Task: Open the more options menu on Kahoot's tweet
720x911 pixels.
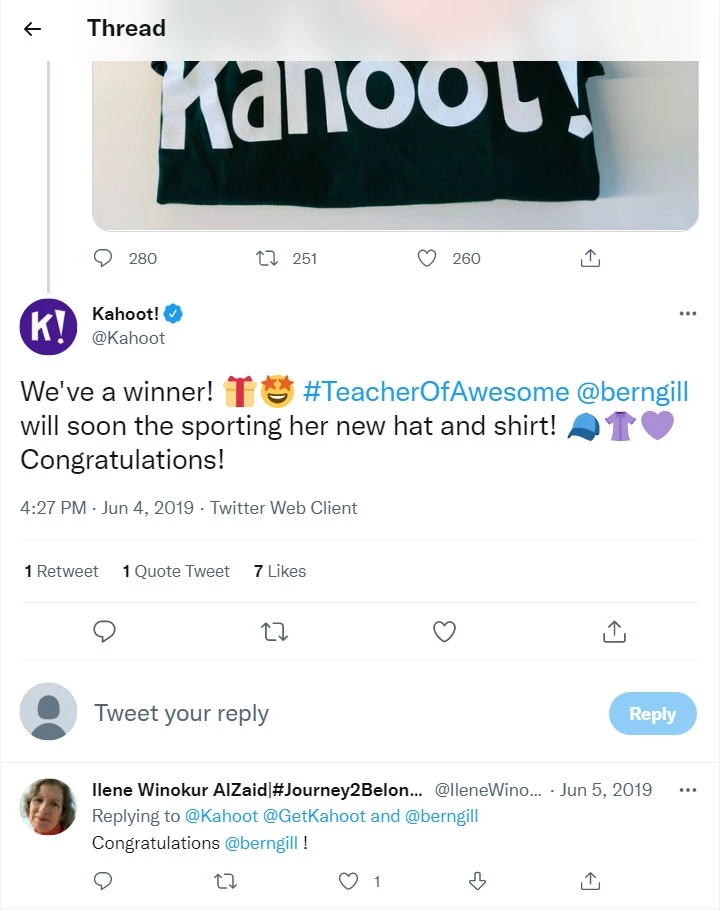Action: (688, 312)
